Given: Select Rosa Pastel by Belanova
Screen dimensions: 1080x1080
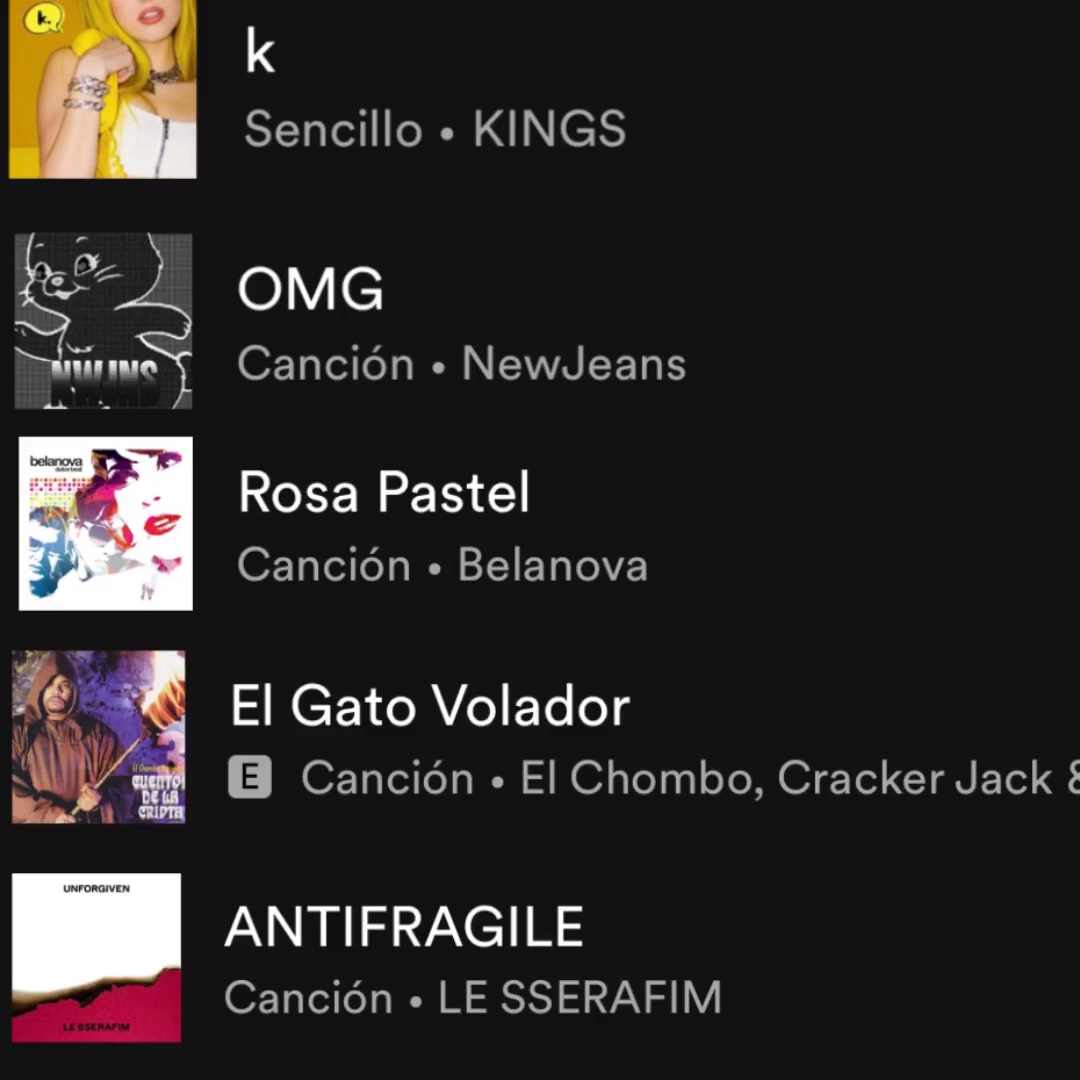Looking at the screenshot, I should pyautogui.click(x=442, y=525).
